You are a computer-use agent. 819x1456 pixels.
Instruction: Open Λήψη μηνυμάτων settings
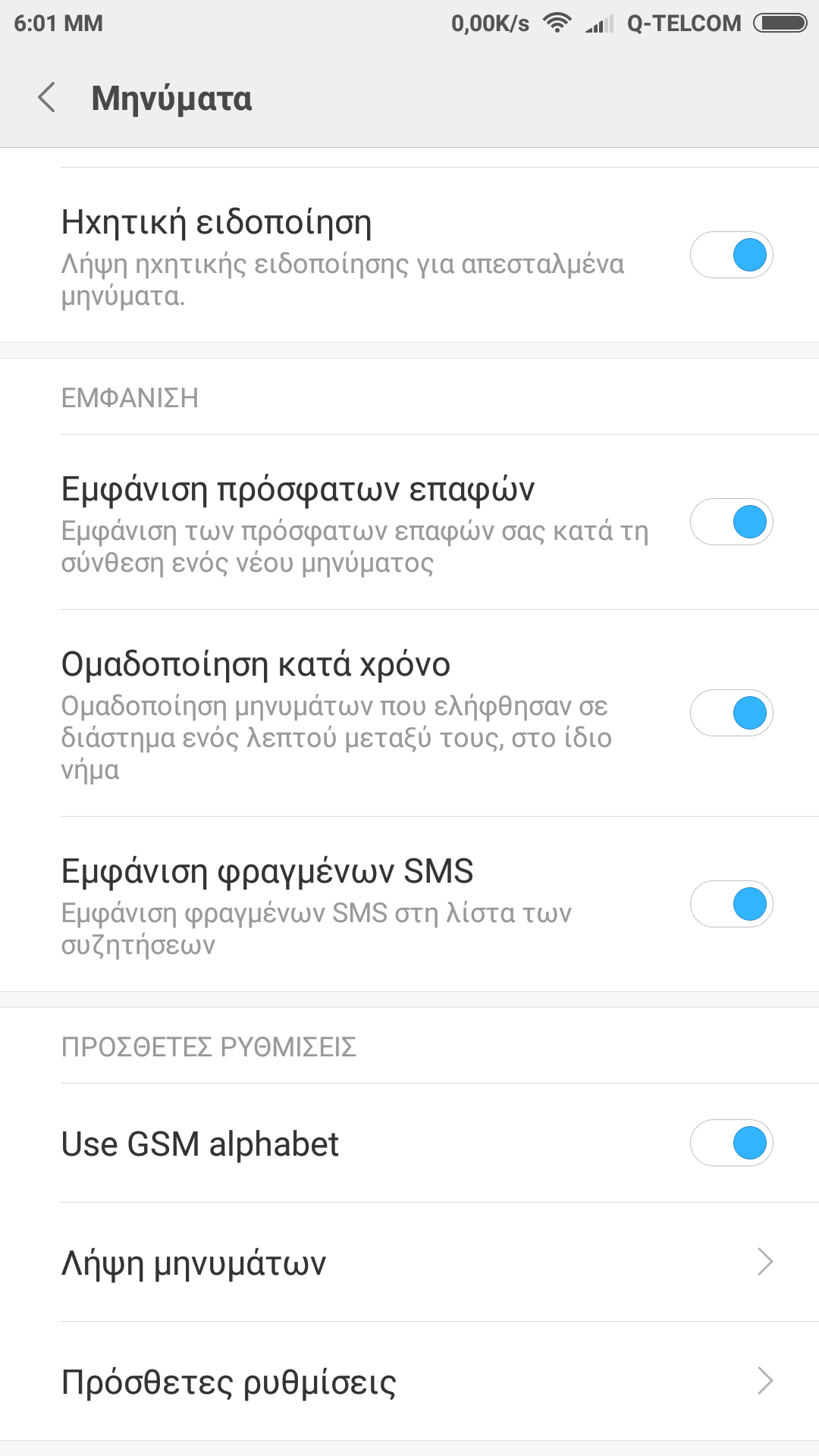point(409,1263)
